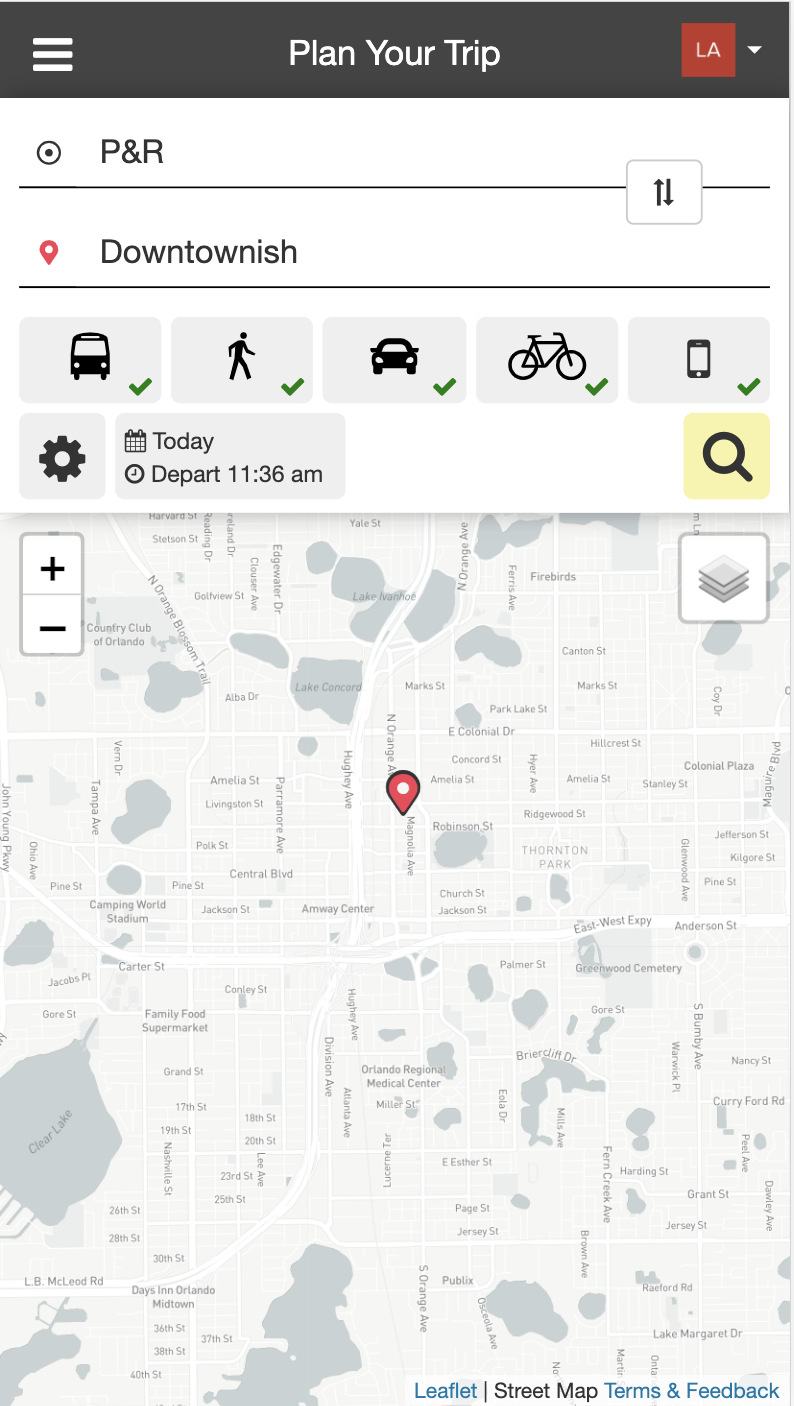The width and height of the screenshot is (794, 1406).
Task: Toggle the smartphone ride-hail mode
Action: (x=699, y=359)
